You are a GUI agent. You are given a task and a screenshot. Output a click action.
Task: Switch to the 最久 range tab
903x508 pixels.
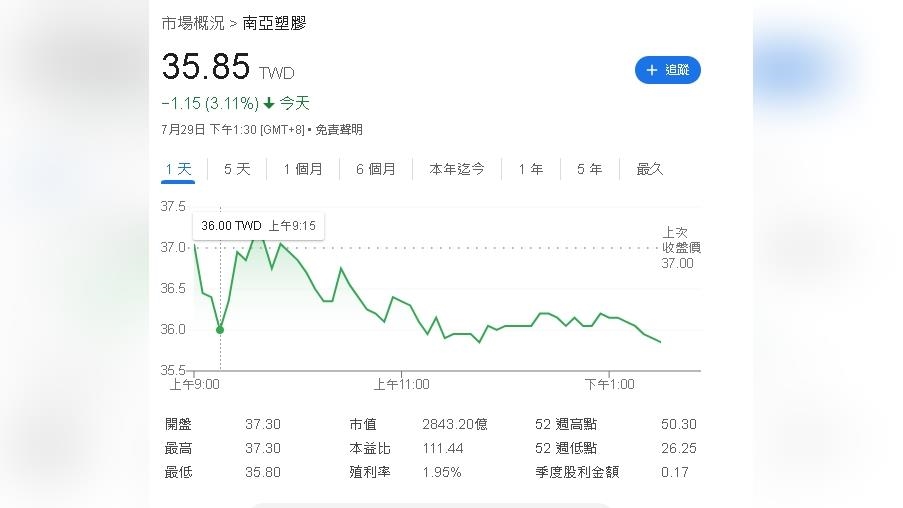click(x=649, y=169)
